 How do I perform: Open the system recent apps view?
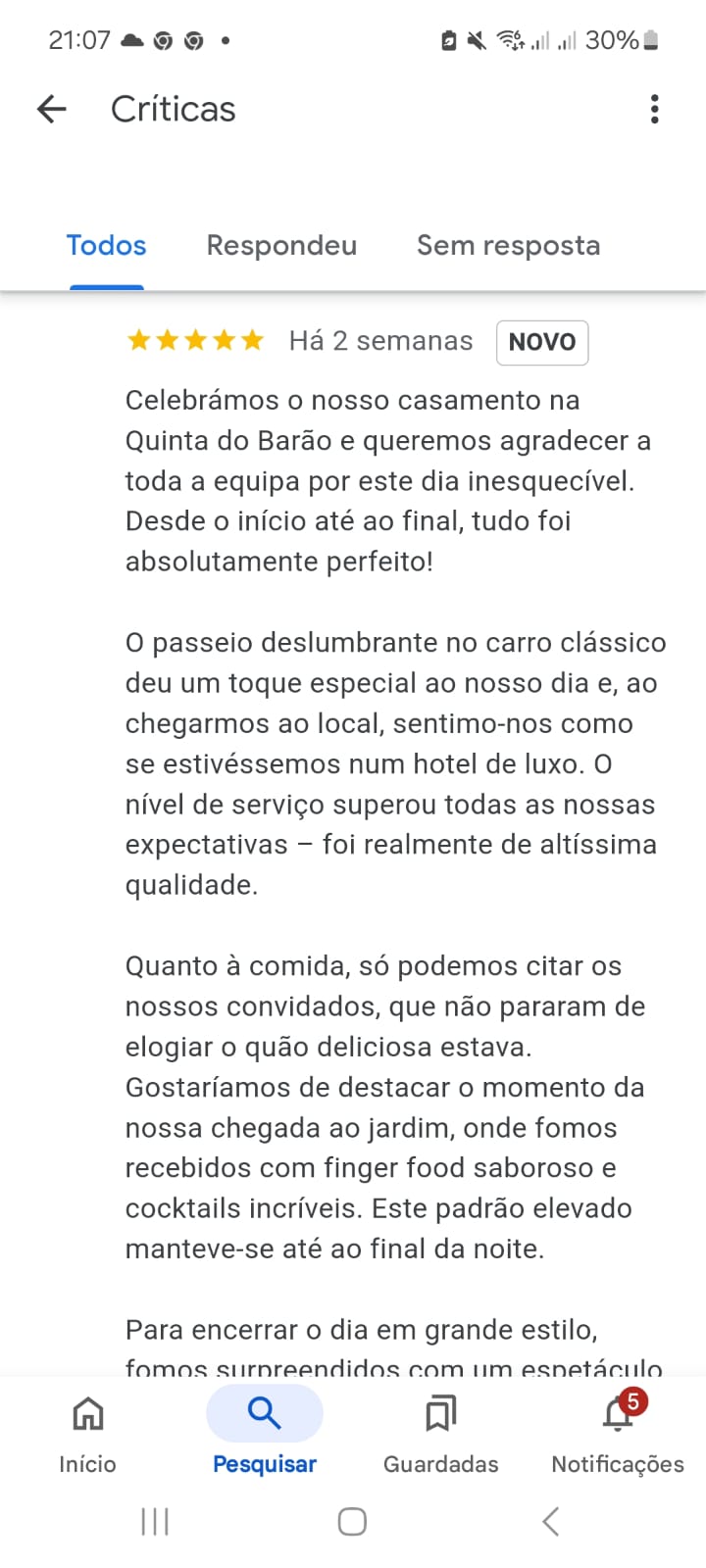tap(155, 1521)
